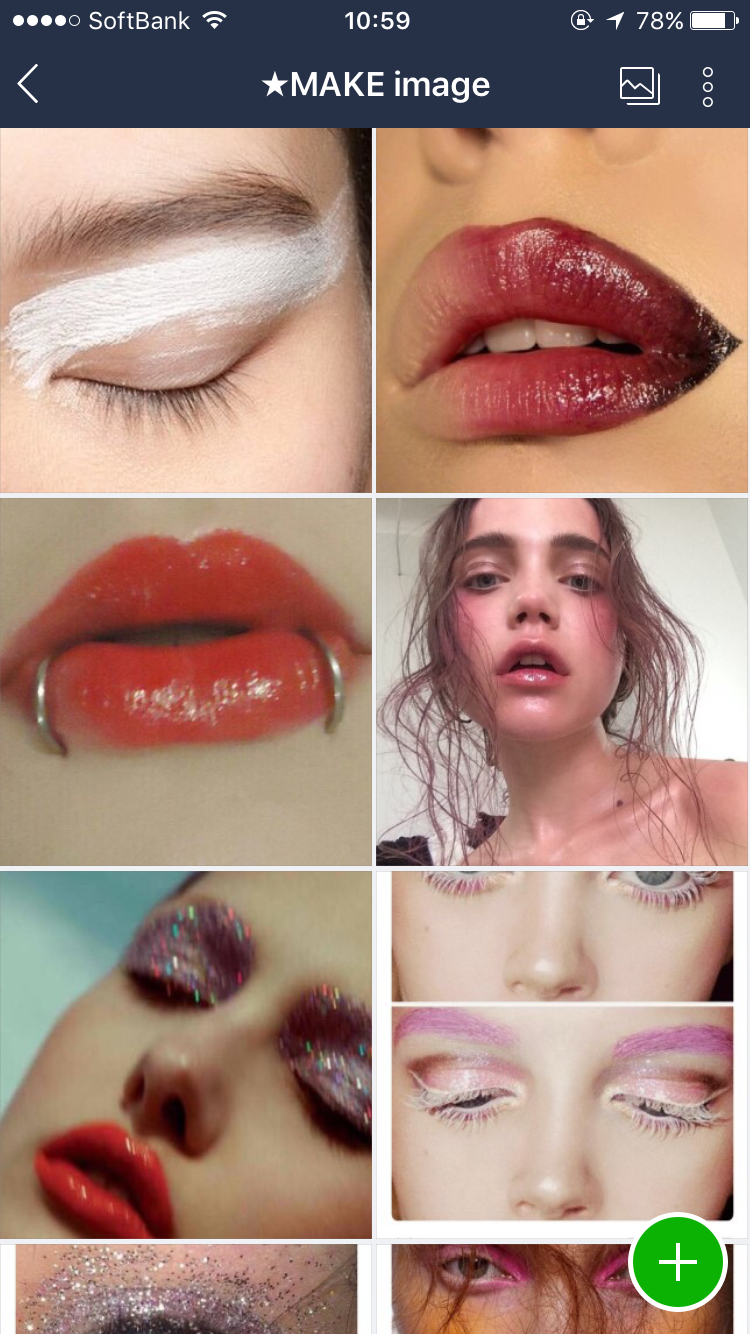Open the three-dot overflow menu
This screenshot has width=750, height=1334.
pos(708,87)
